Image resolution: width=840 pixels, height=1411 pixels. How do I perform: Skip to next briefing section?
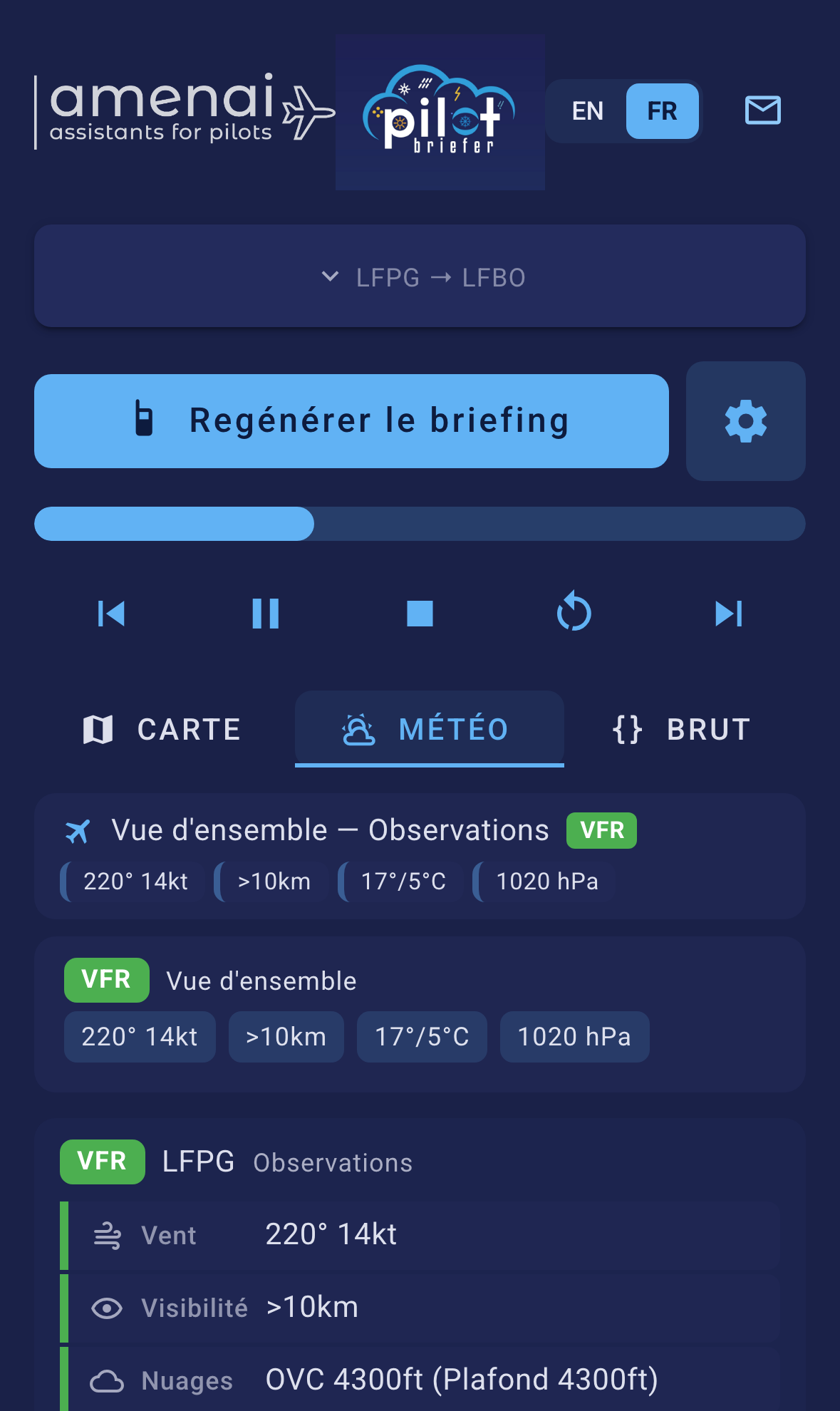pyautogui.click(x=728, y=613)
